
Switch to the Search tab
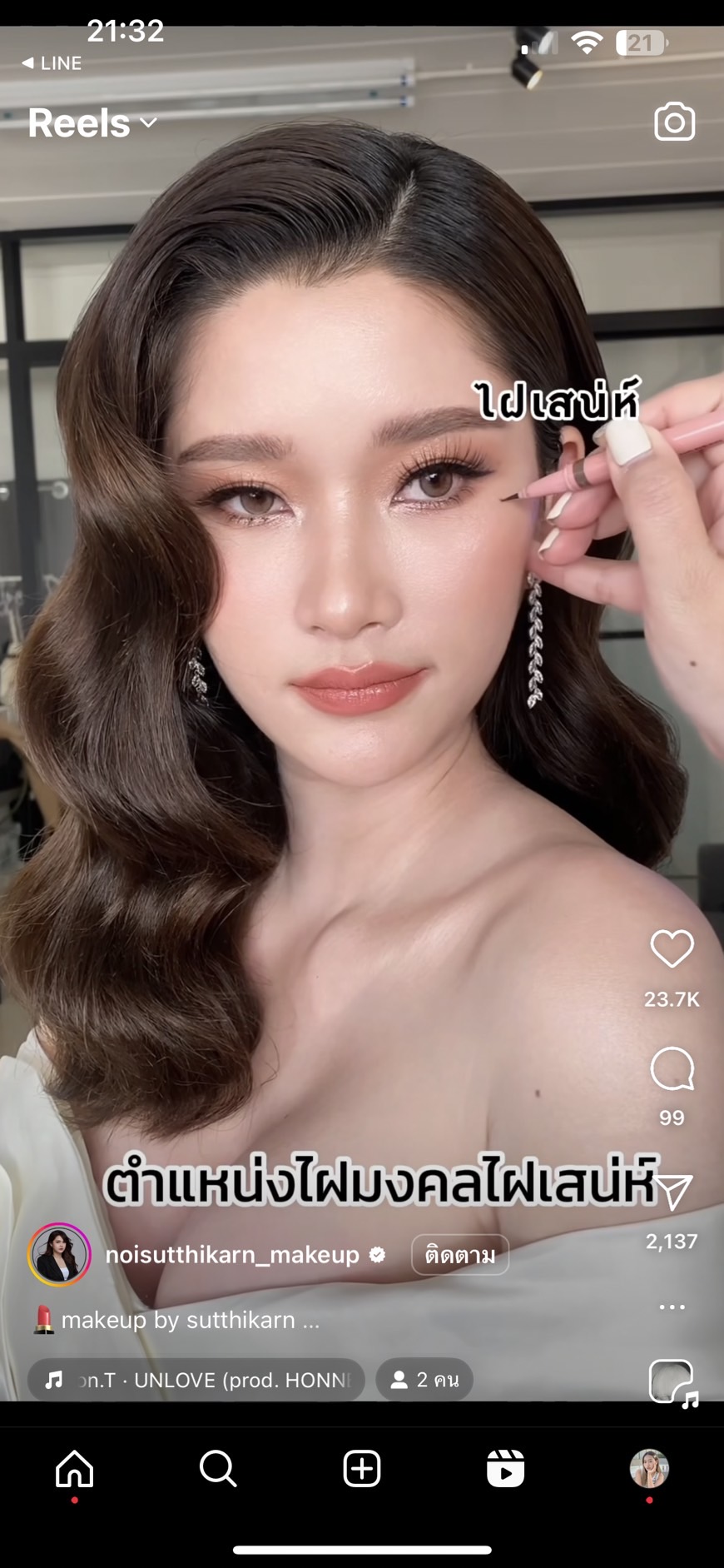[218, 1469]
